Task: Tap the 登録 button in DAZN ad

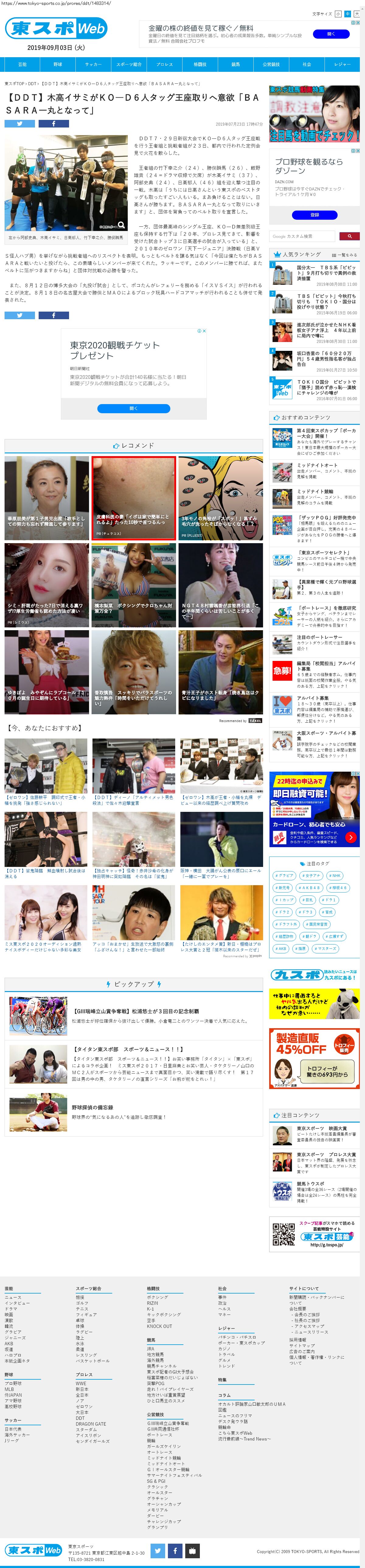Action: coord(315,215)
